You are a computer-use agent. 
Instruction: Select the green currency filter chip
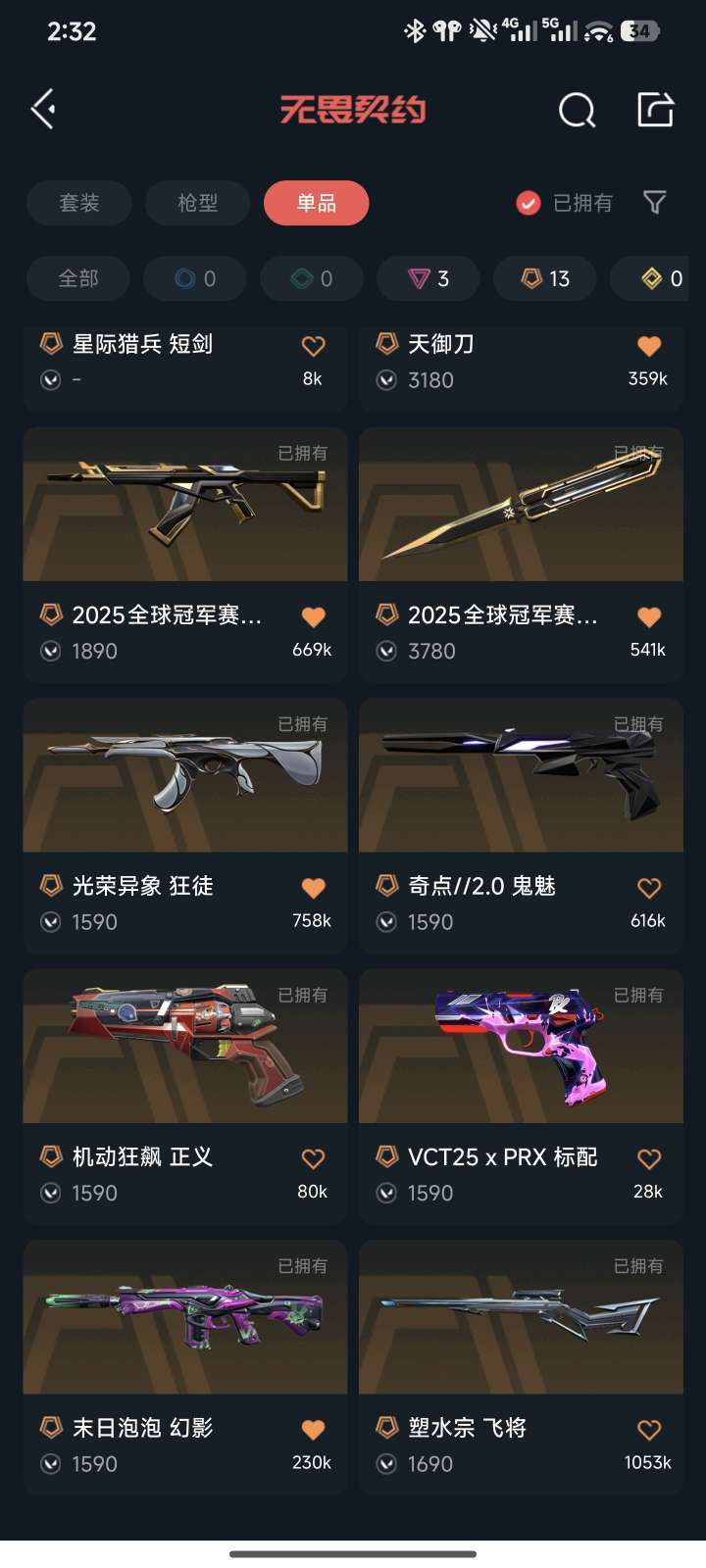(x=311, y=278)
